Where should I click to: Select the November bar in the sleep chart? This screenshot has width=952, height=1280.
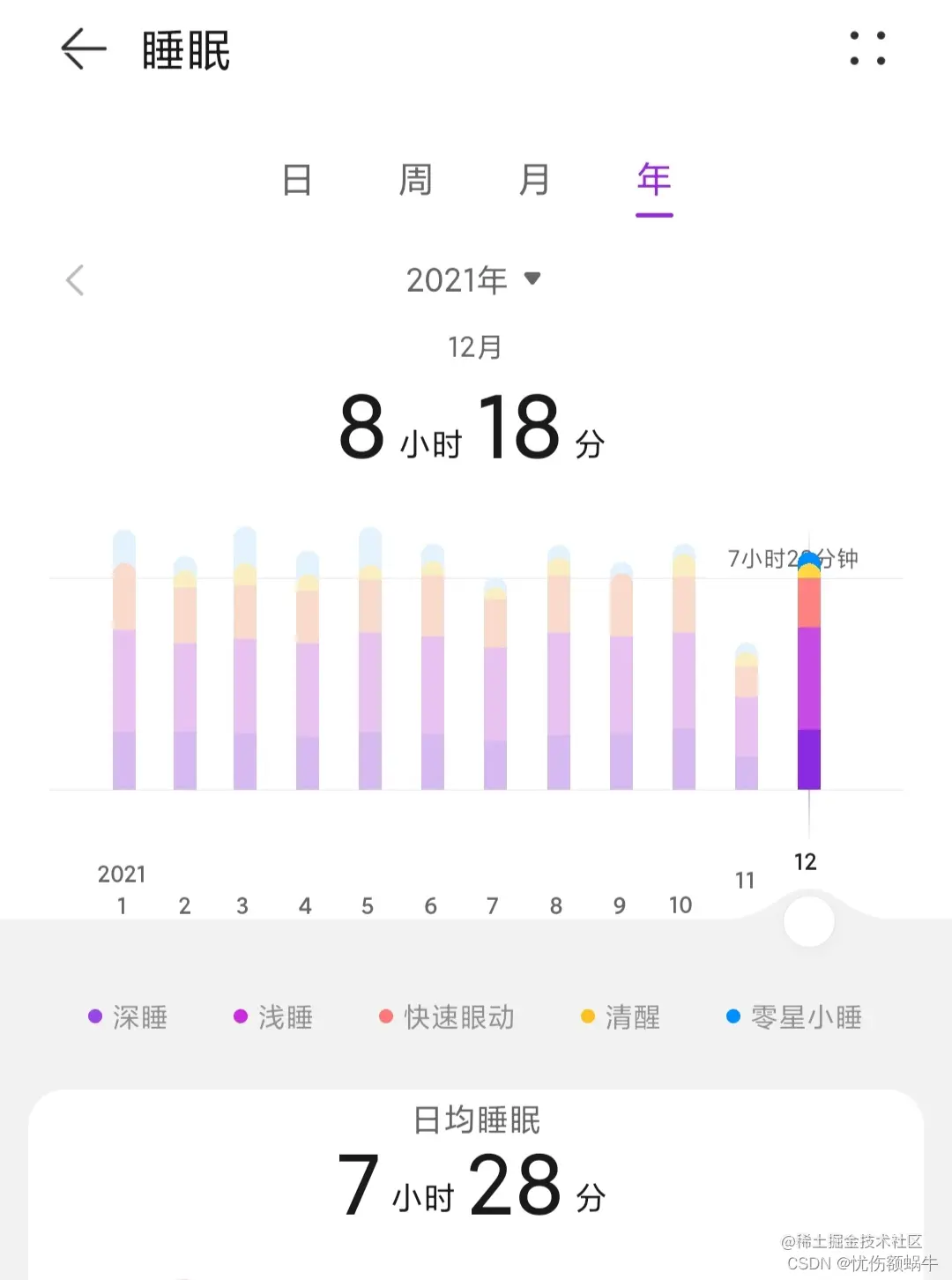click(745, 714)
